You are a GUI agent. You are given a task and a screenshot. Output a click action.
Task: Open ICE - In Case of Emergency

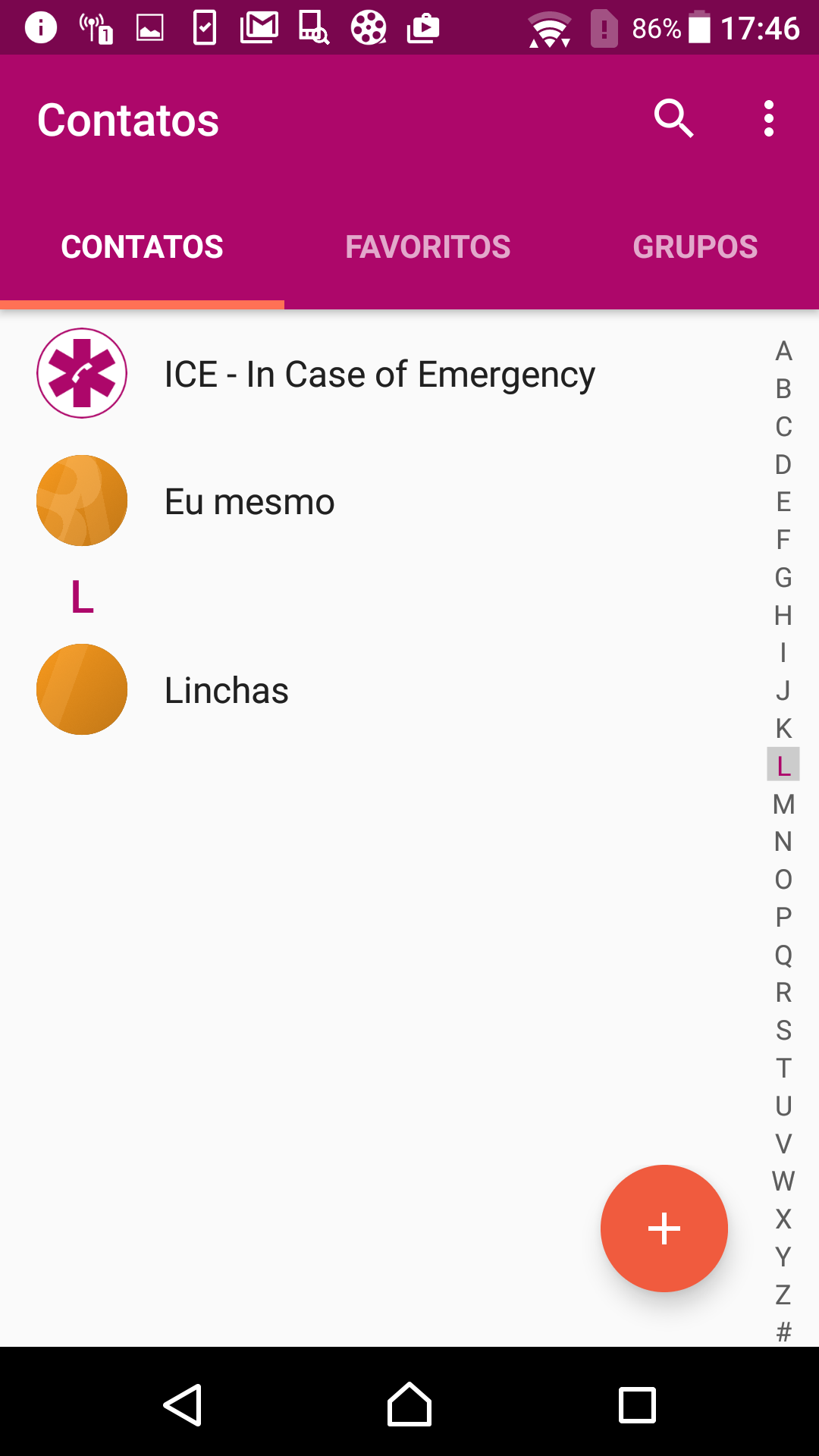[x=379, y=374]
